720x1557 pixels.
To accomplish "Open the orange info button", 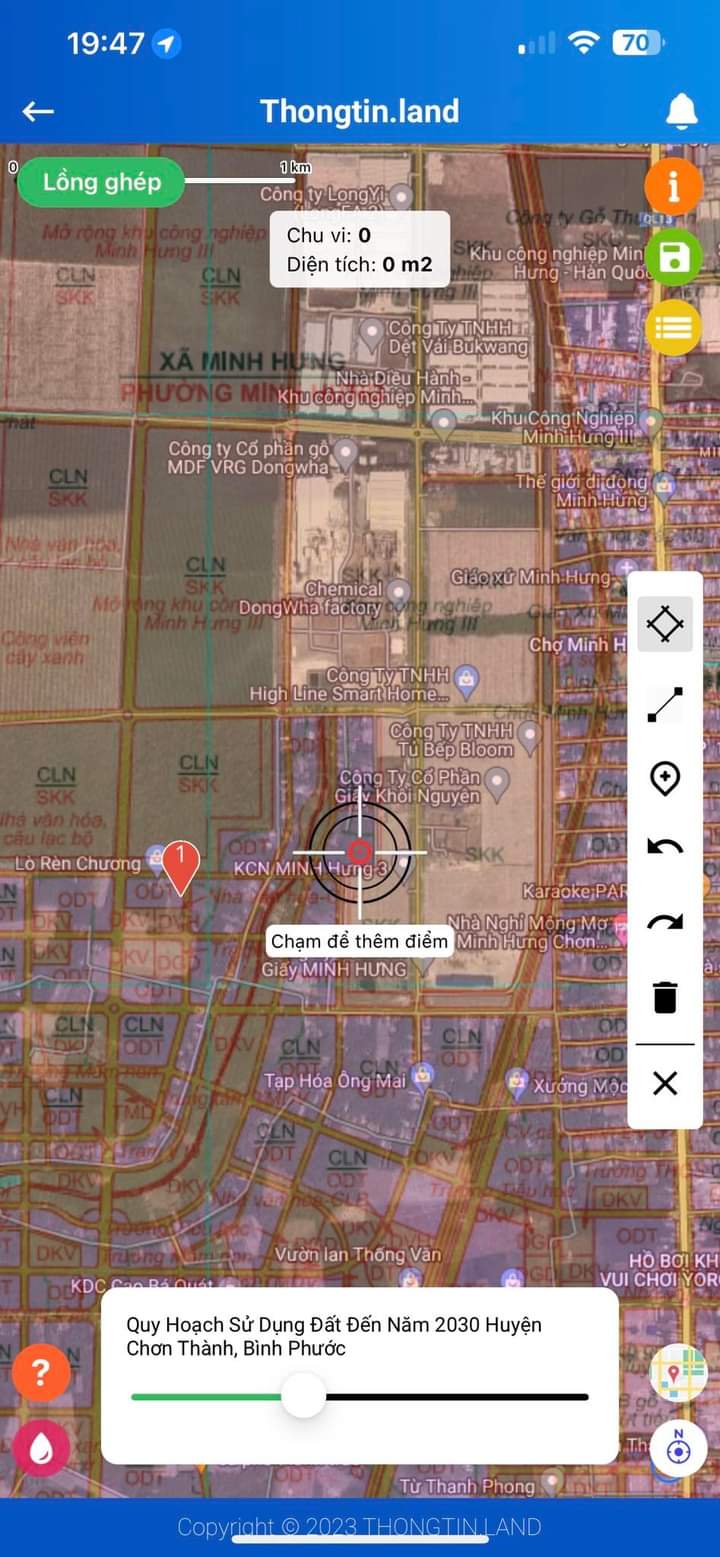I will (x=673, y=186).
